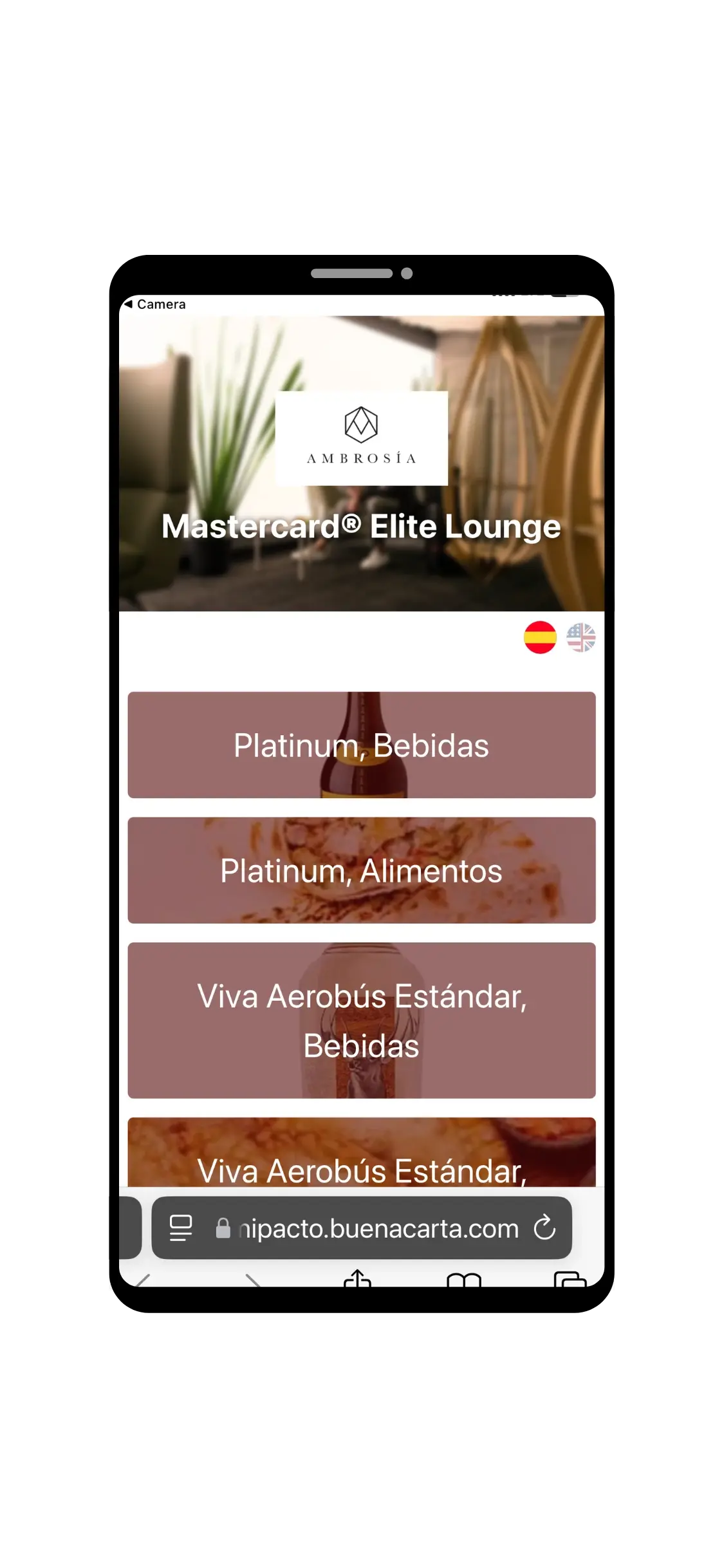Open the Platinum, Bebidas menu
This screenshot has height=1568, width=724.
click(x=361, y=745)
